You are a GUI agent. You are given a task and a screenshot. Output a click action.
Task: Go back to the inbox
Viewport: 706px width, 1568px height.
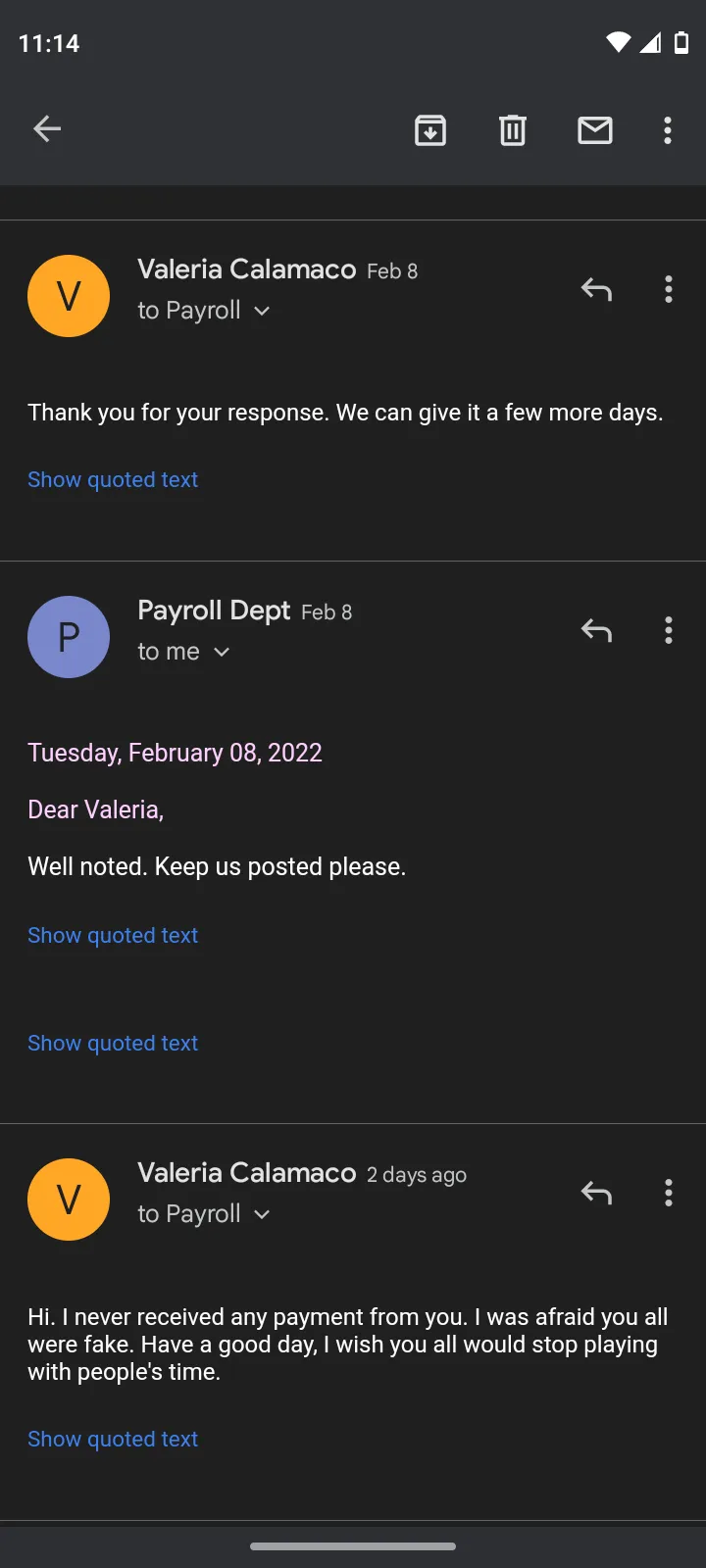(x=47, y=128)
